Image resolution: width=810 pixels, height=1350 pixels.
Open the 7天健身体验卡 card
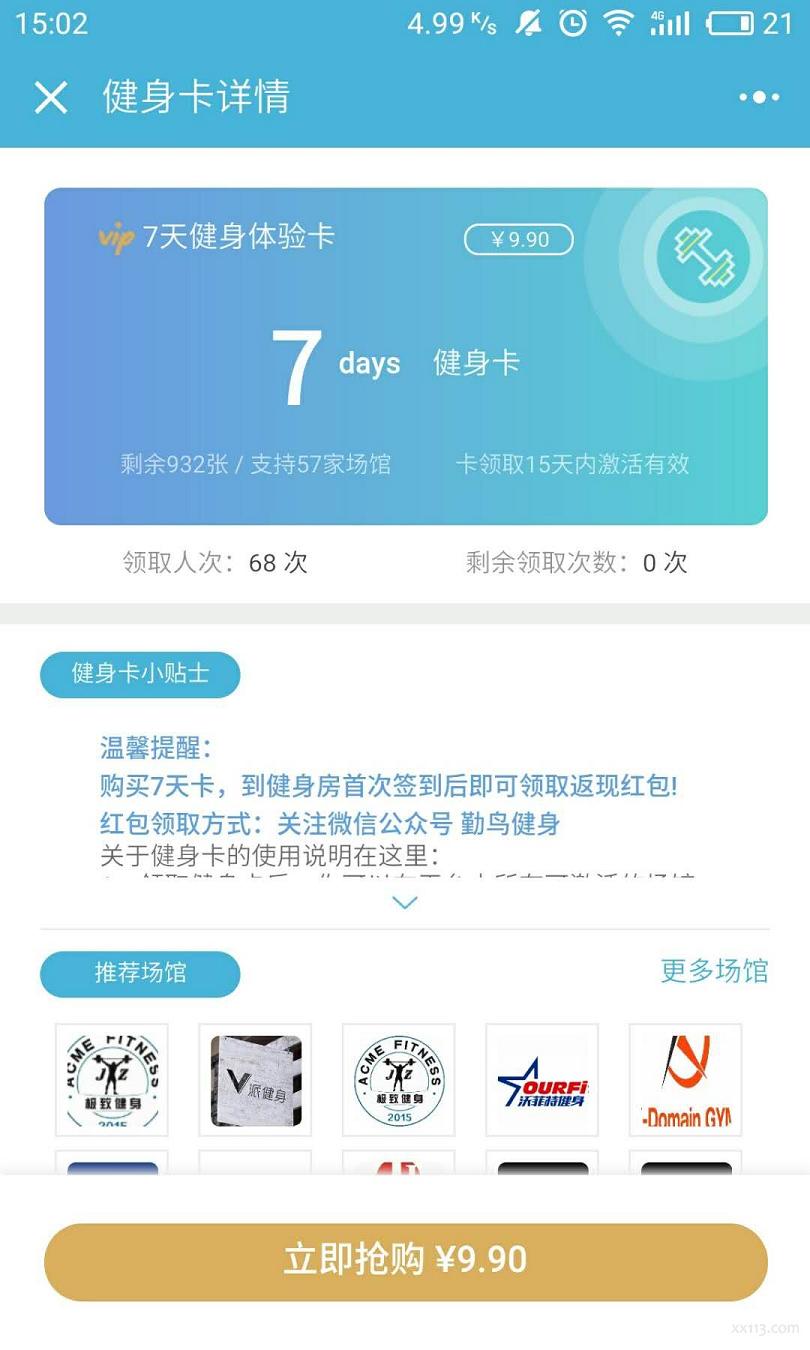tap(405, 356)
